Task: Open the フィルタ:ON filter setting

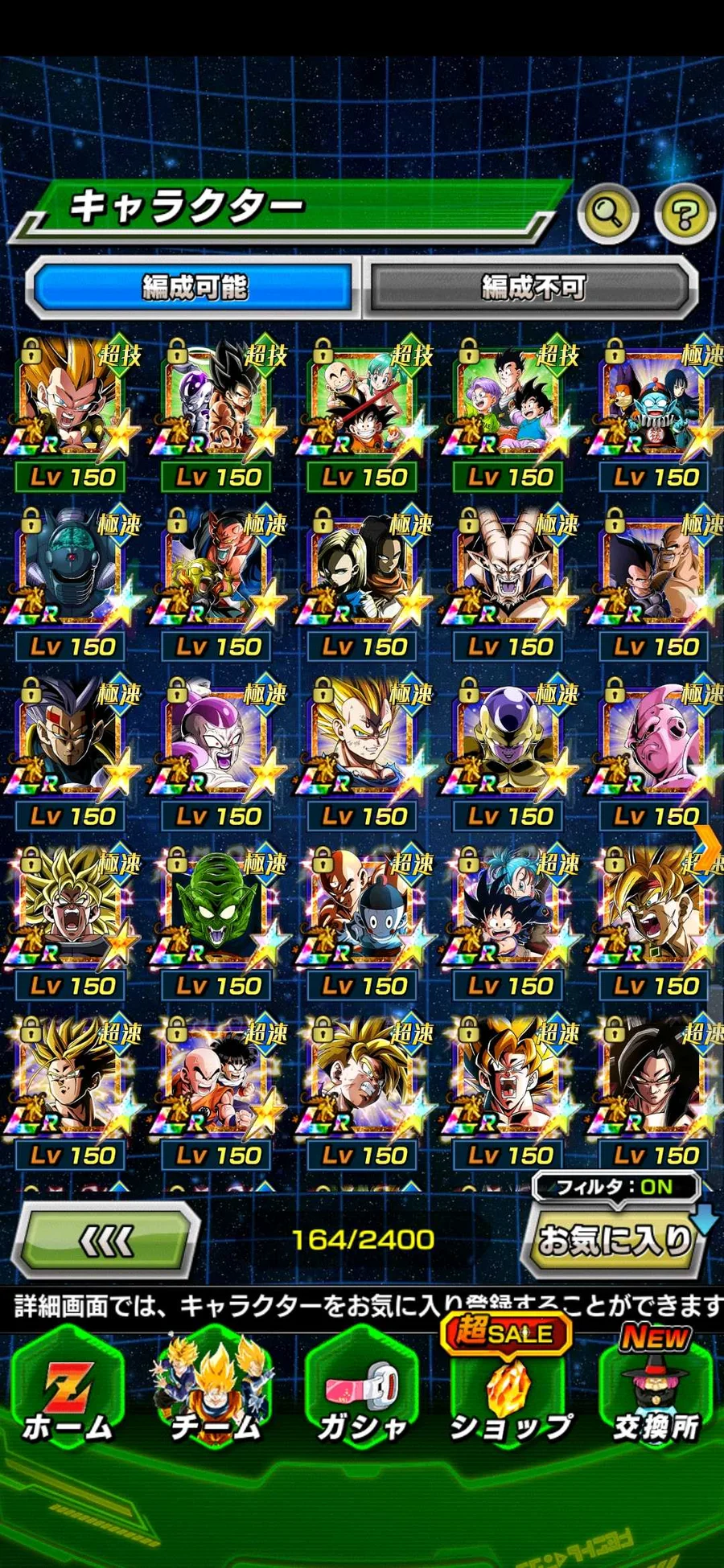Action: click(614, 1187)
